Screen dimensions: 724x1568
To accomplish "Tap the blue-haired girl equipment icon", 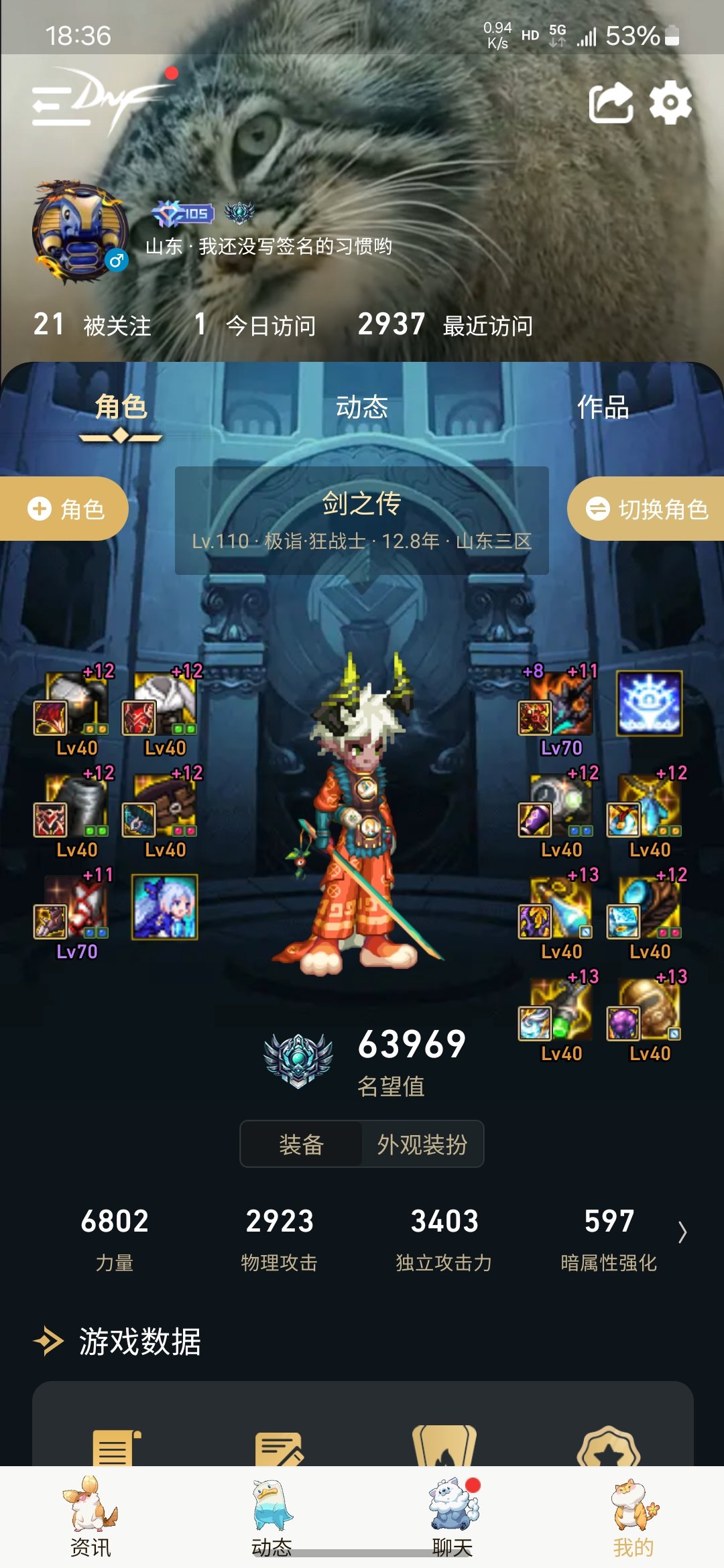I will click(x=164, y=907).
